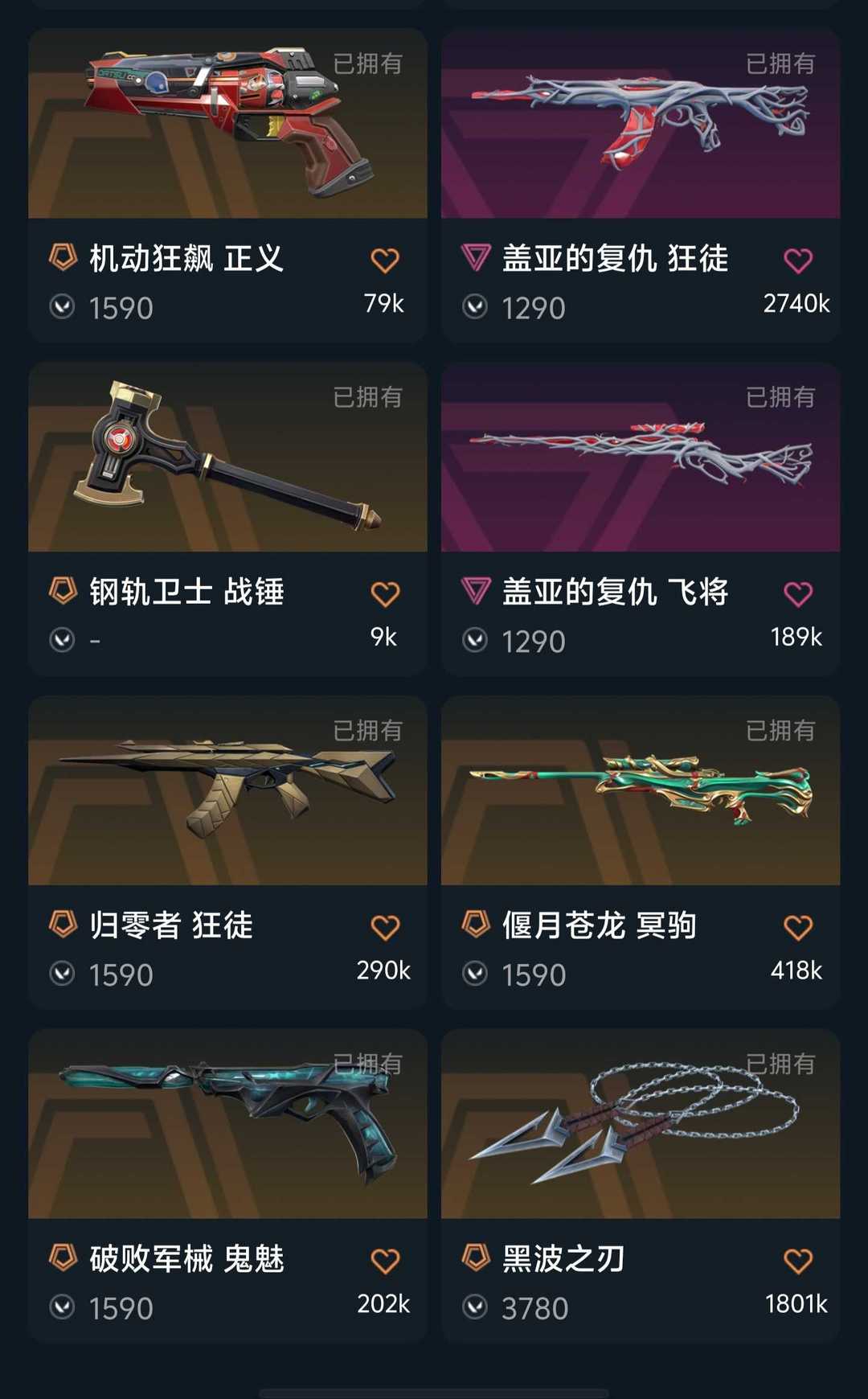This screenshot has height=1399, width=868.
Task: Favorite the 归零者 狂徒 skin
Action: [385, 928]
